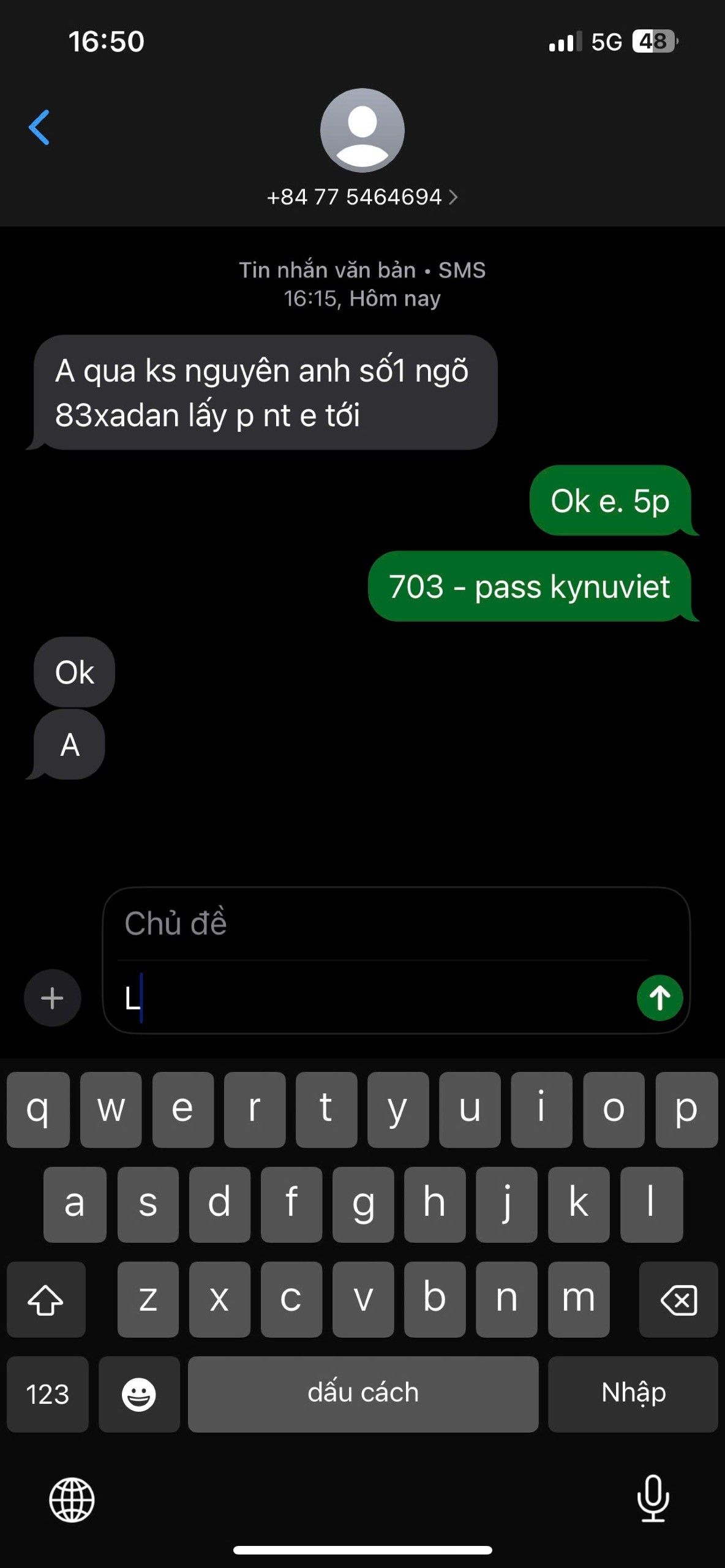Hit the backspace key
The width and height of the screenshot is (725, 1568).
[x=678, y=1300]
